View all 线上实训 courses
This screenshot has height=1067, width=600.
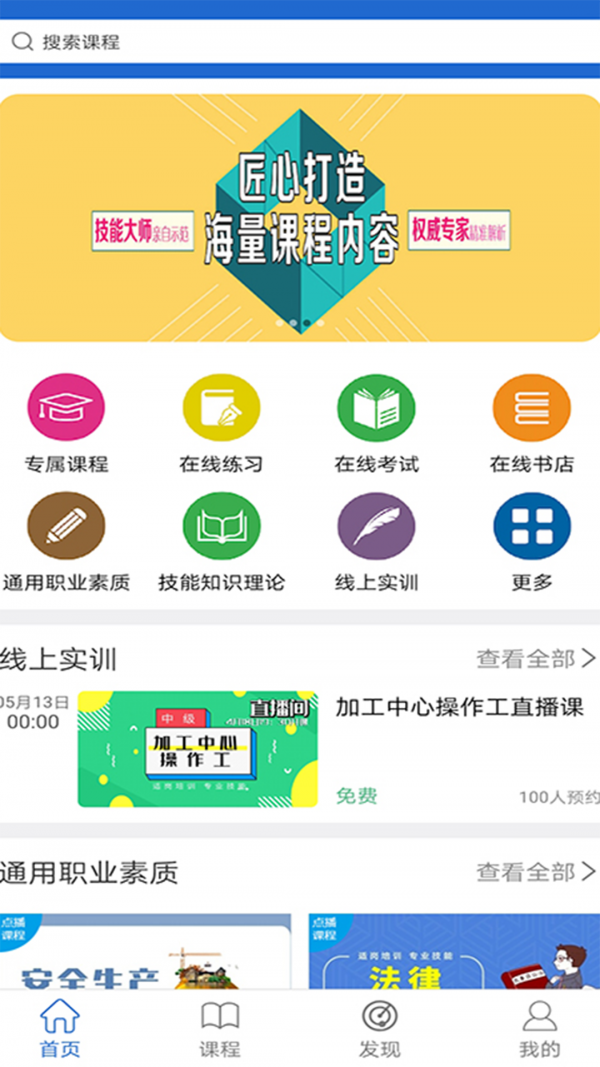(536, 659)
